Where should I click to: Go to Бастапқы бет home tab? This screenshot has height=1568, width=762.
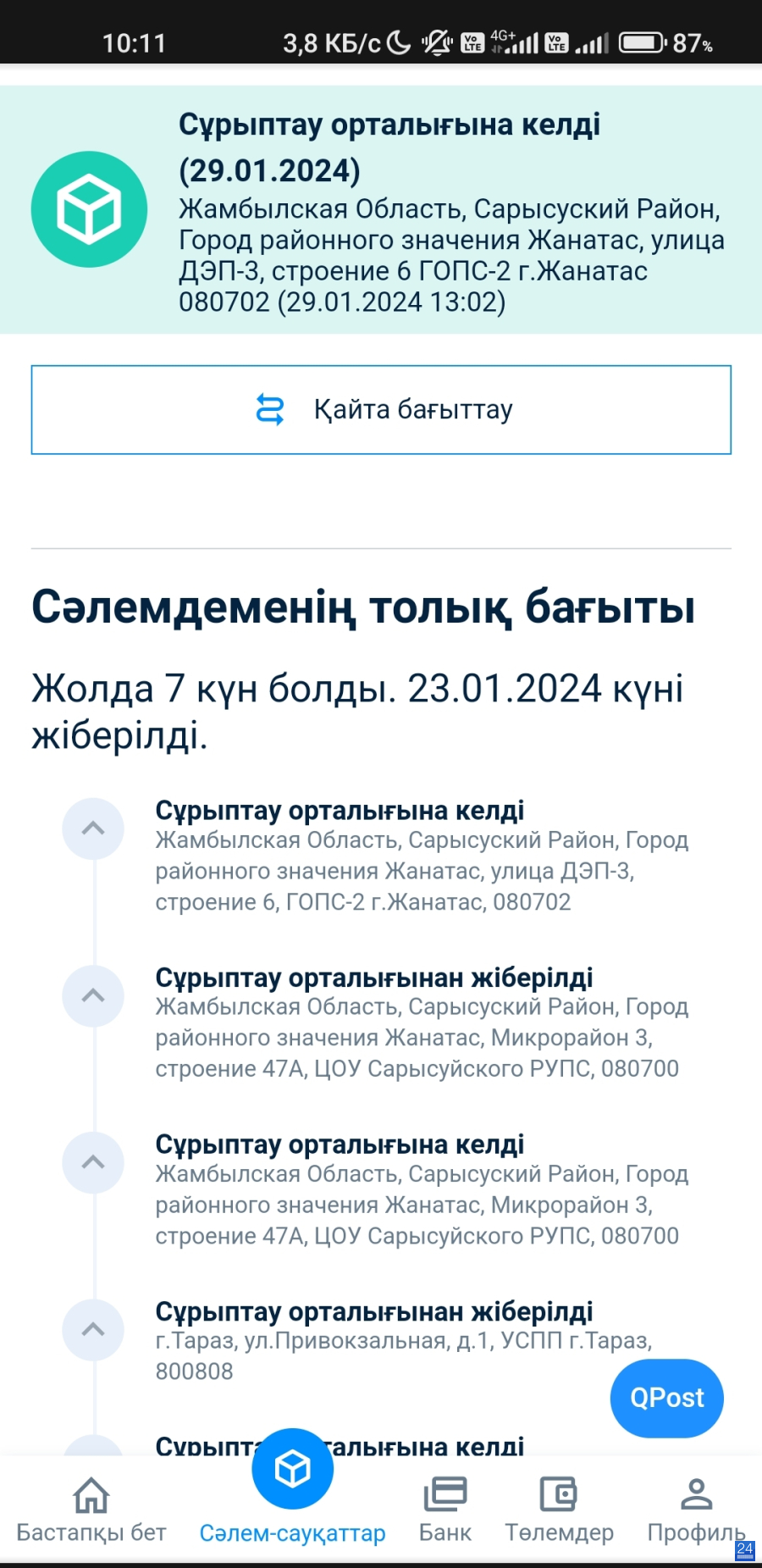91,1510
